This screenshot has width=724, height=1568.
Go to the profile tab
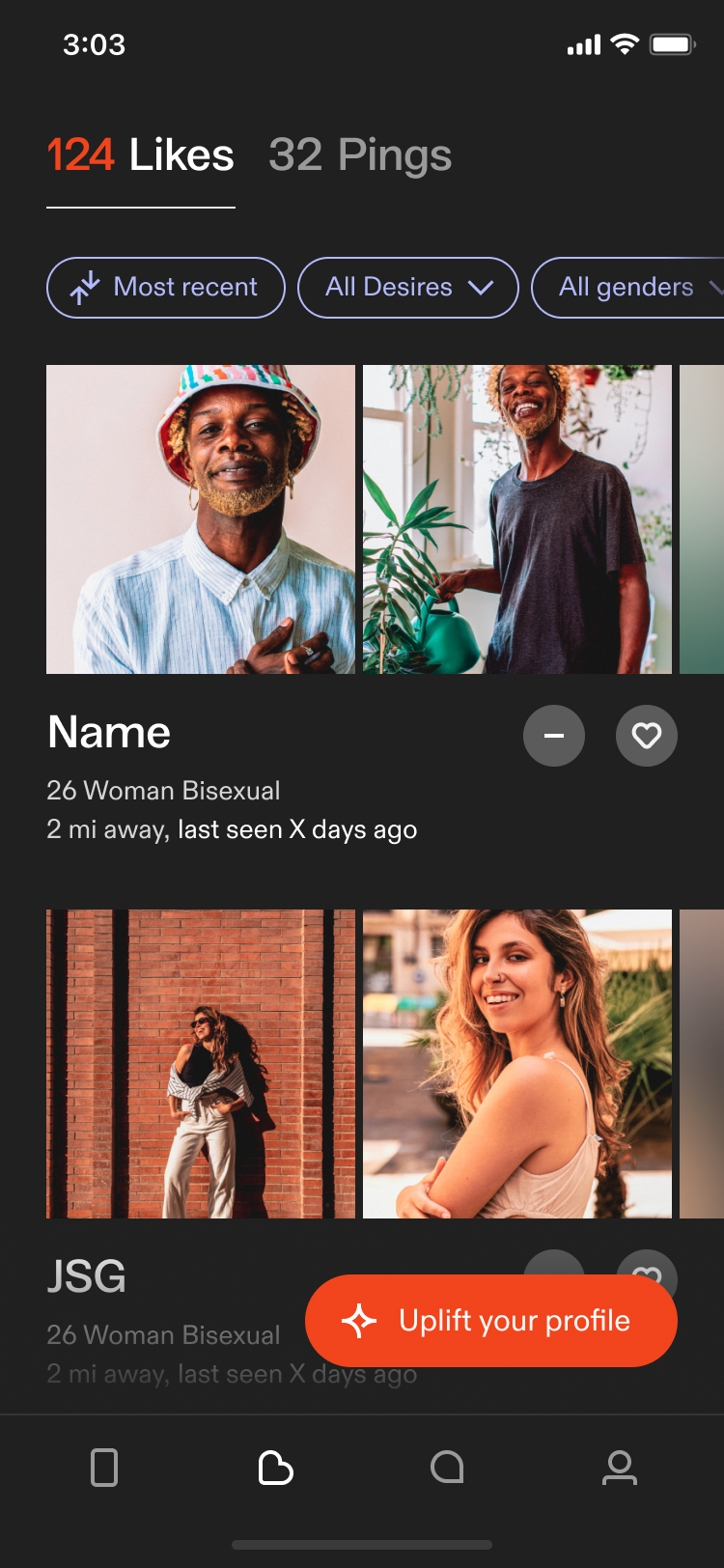tap(619, 1468)
